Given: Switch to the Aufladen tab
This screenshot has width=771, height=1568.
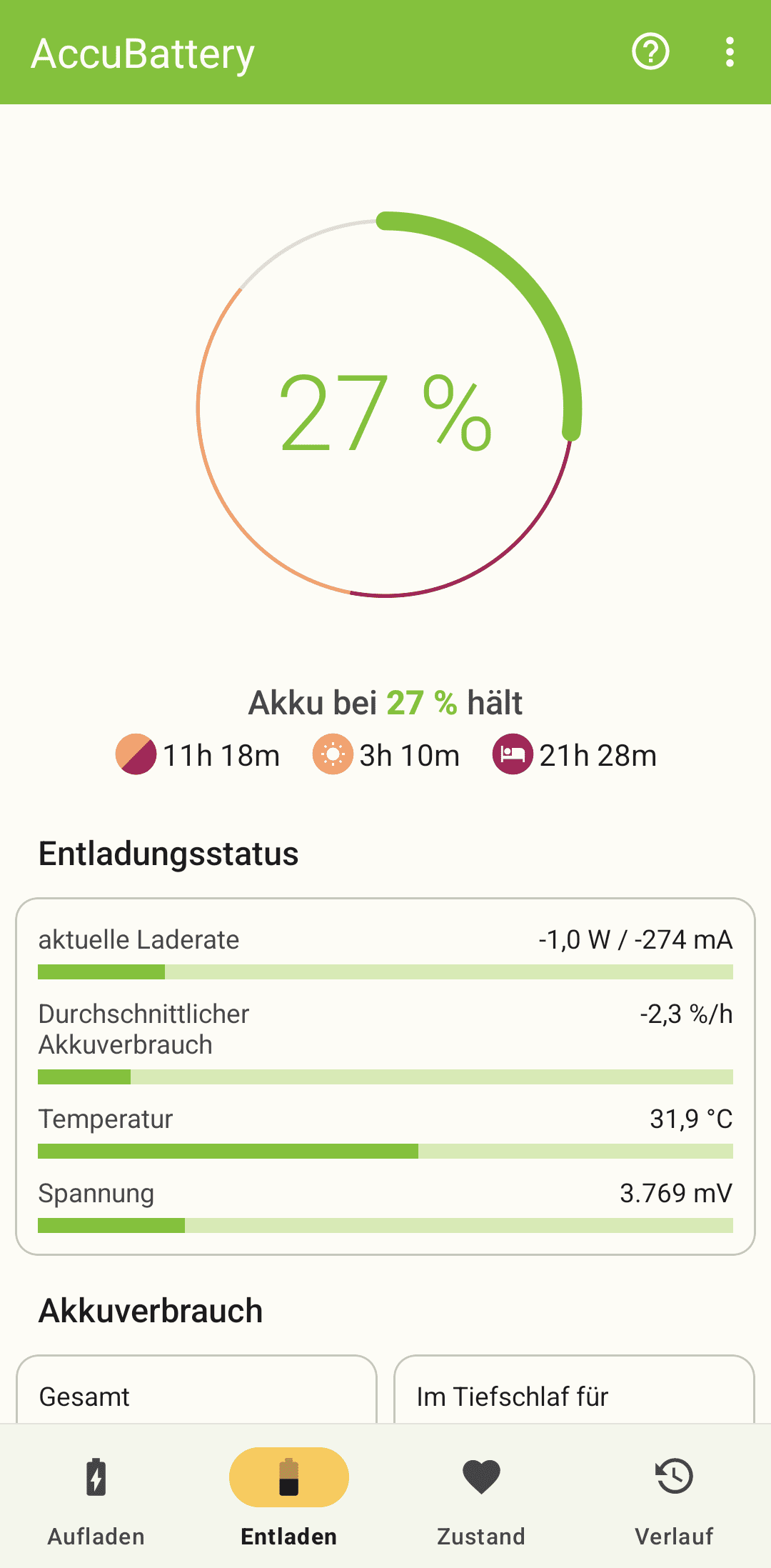Looking at the screenshot, I should (x=96, y=1498).
